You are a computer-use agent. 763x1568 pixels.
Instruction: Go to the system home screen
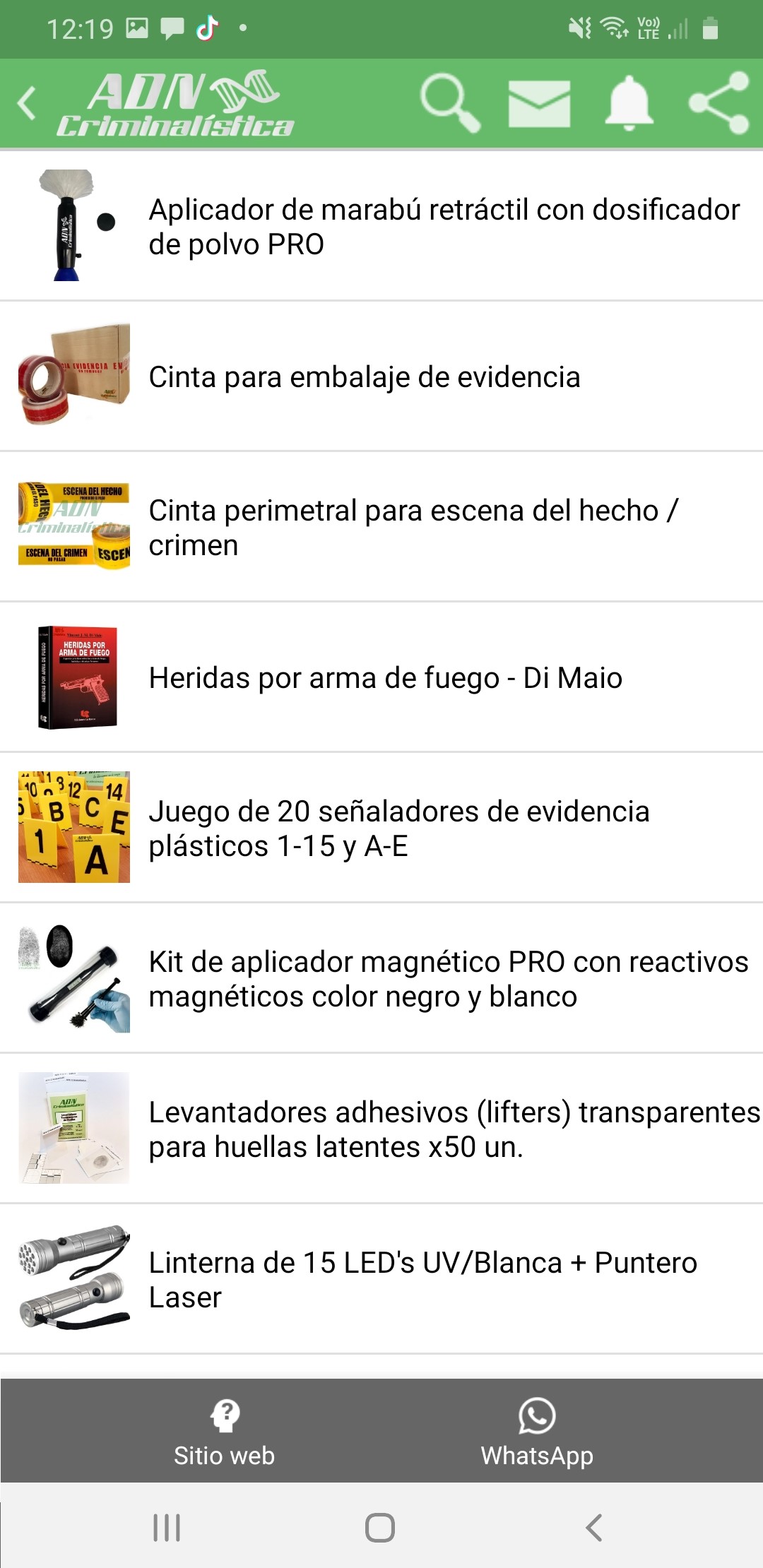(380, 1528)
